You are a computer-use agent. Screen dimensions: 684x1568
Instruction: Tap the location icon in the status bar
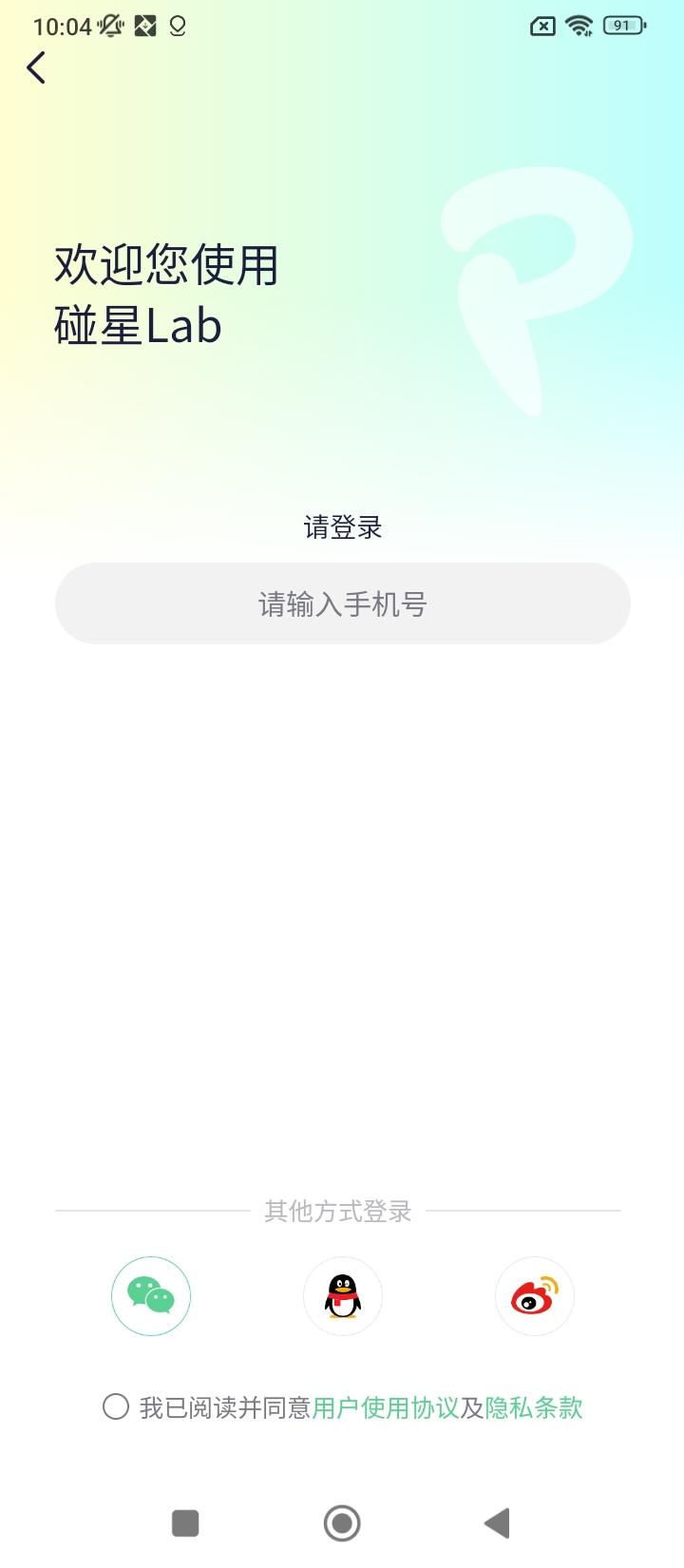coord(176,27)
